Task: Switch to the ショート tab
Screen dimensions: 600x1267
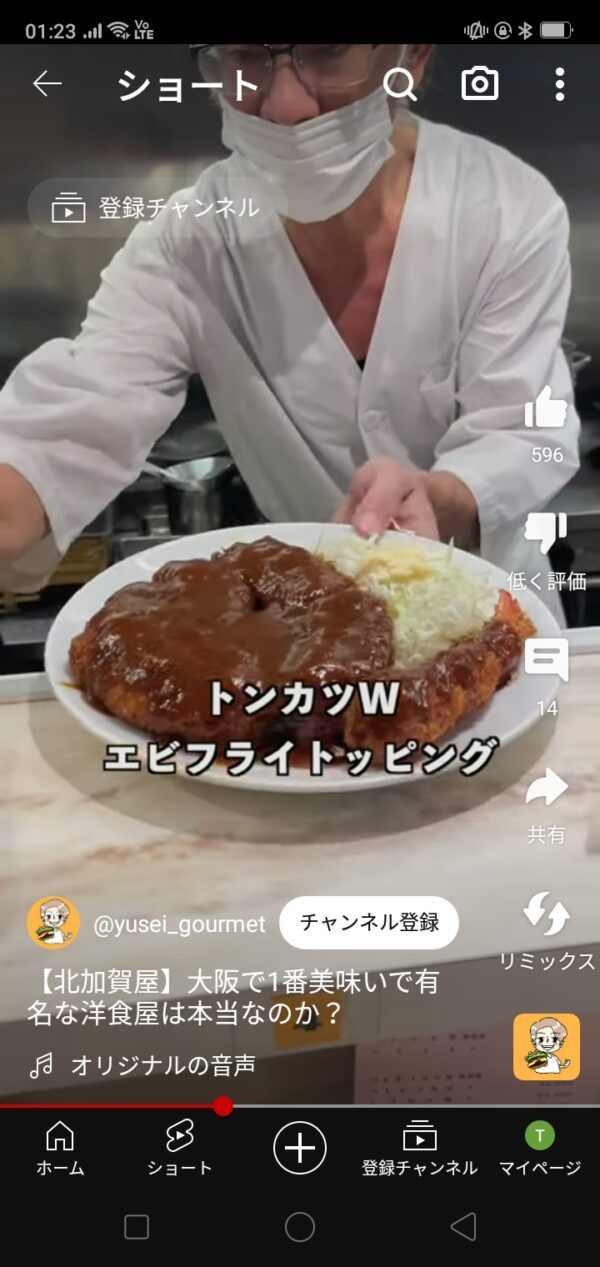Action: tap(180, 1148)
